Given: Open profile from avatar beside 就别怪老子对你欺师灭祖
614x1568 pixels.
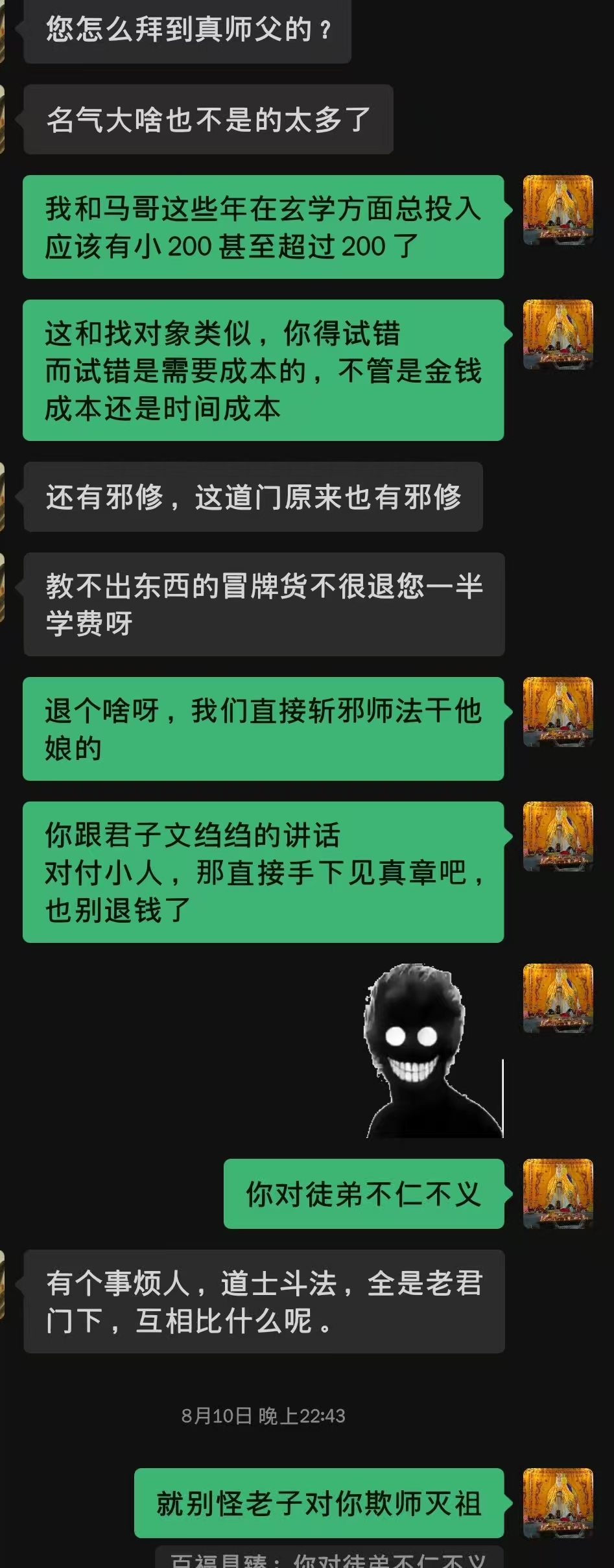Looking at the screenshot, I should pos(558,1503).
